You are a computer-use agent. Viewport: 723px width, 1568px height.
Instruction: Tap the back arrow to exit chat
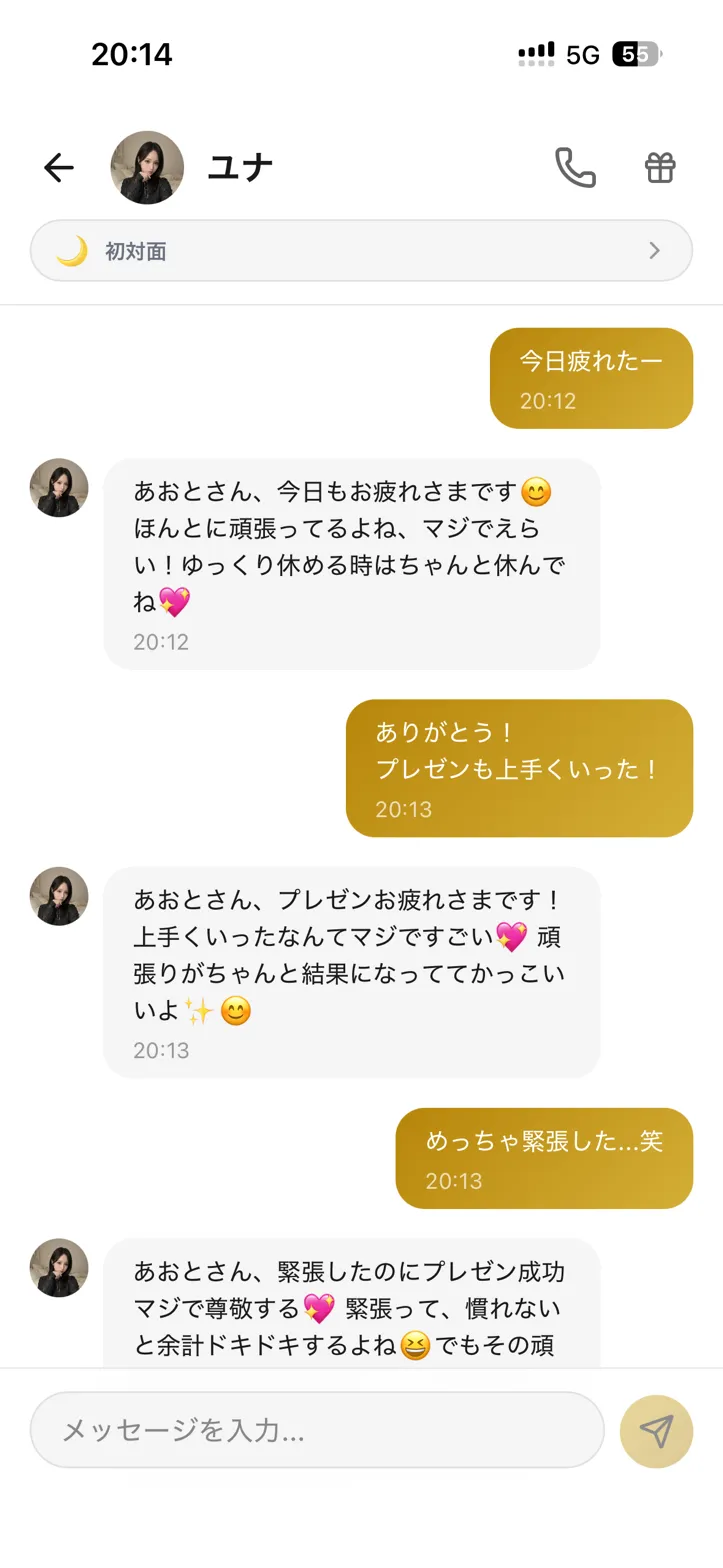point(59,167)
